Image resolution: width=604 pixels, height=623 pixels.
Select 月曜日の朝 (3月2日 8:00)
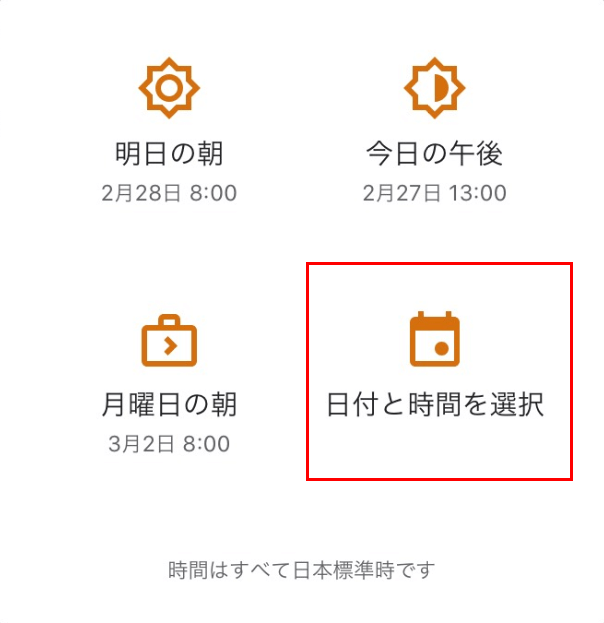(169, 382)
